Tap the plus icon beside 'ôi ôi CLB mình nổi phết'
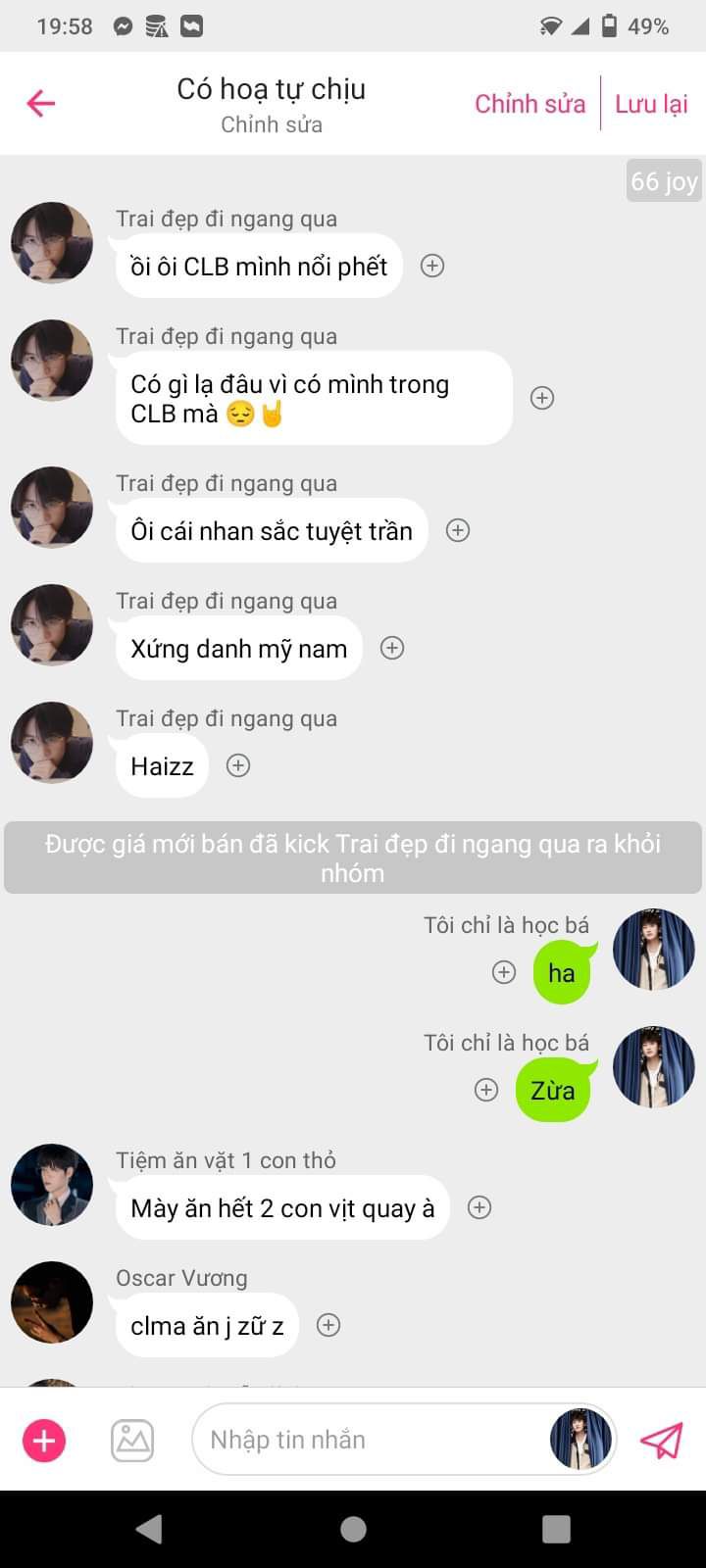 click(x=432, y=266)
